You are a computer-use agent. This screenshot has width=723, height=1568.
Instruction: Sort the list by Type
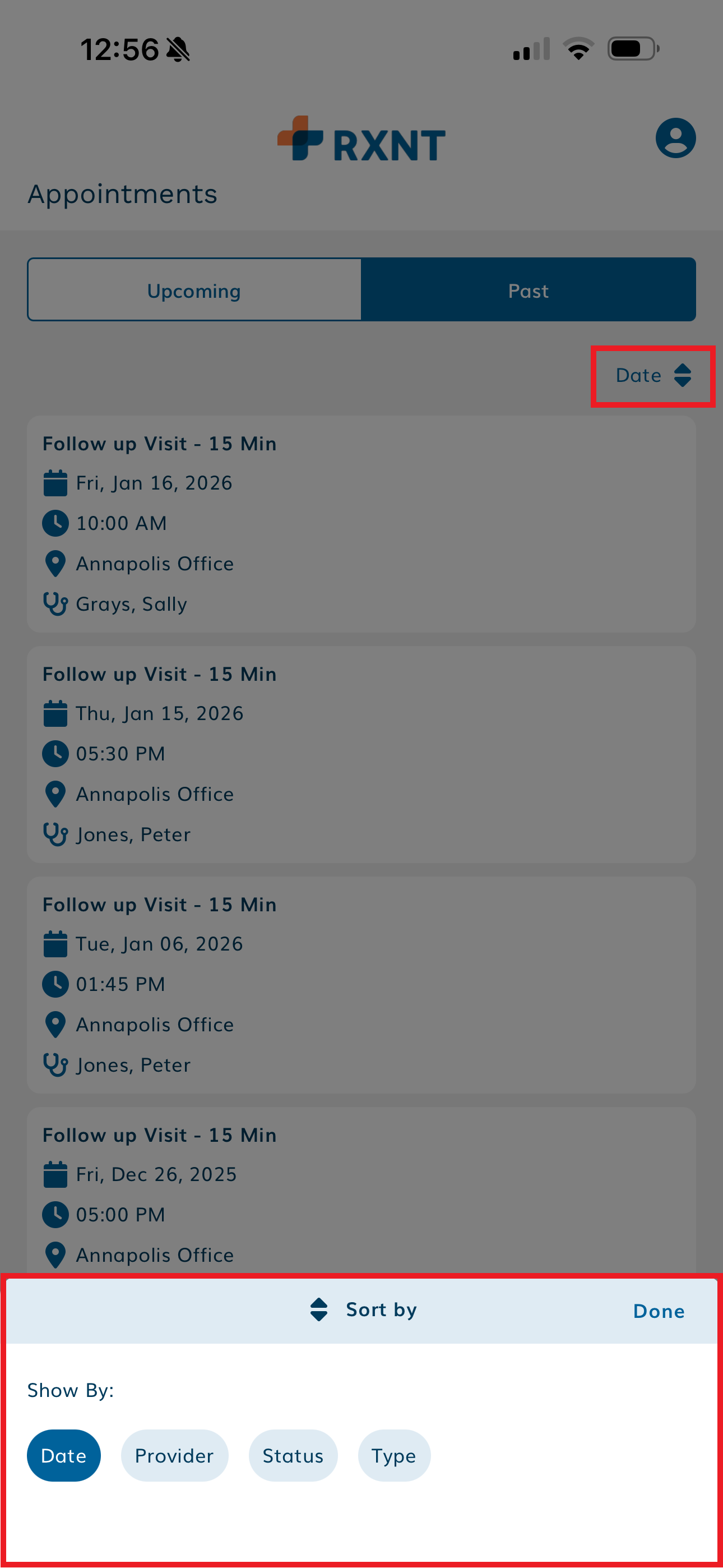coord(394,1455)
